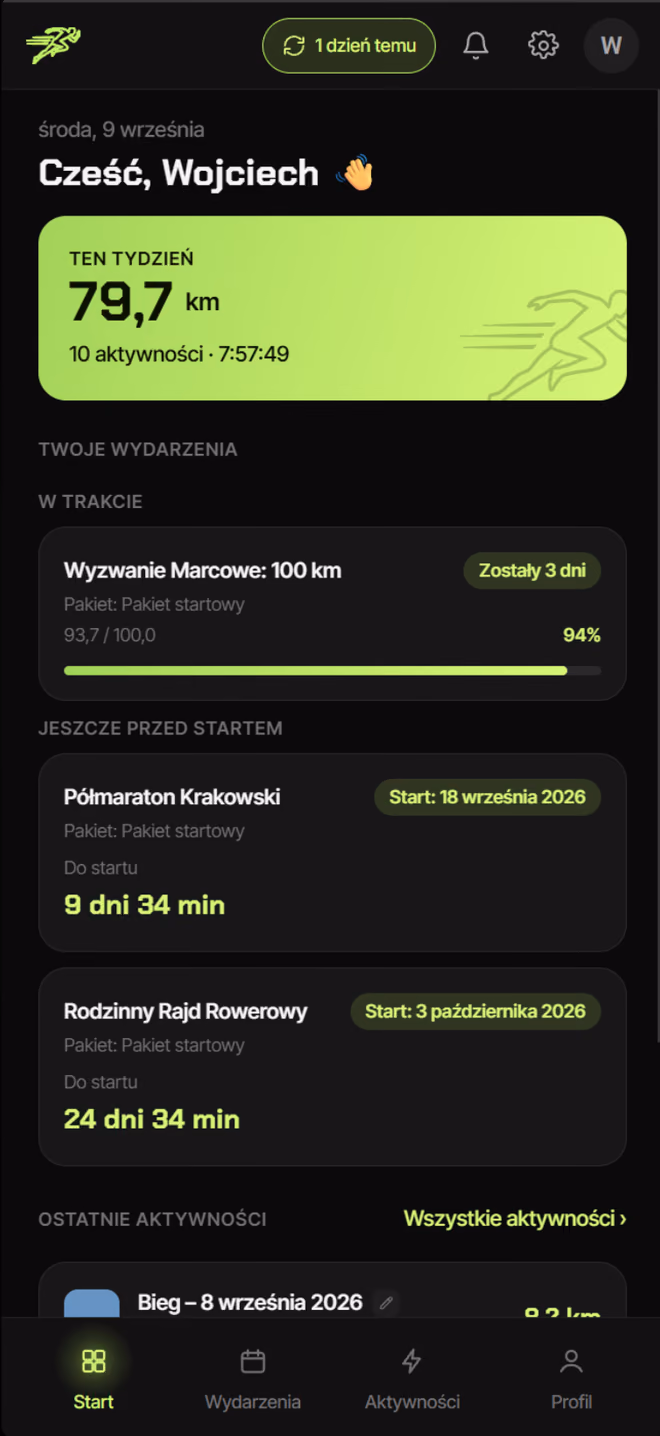Open settings via the gear icon
660x1436 pixels.
click(x=543, y=45)
